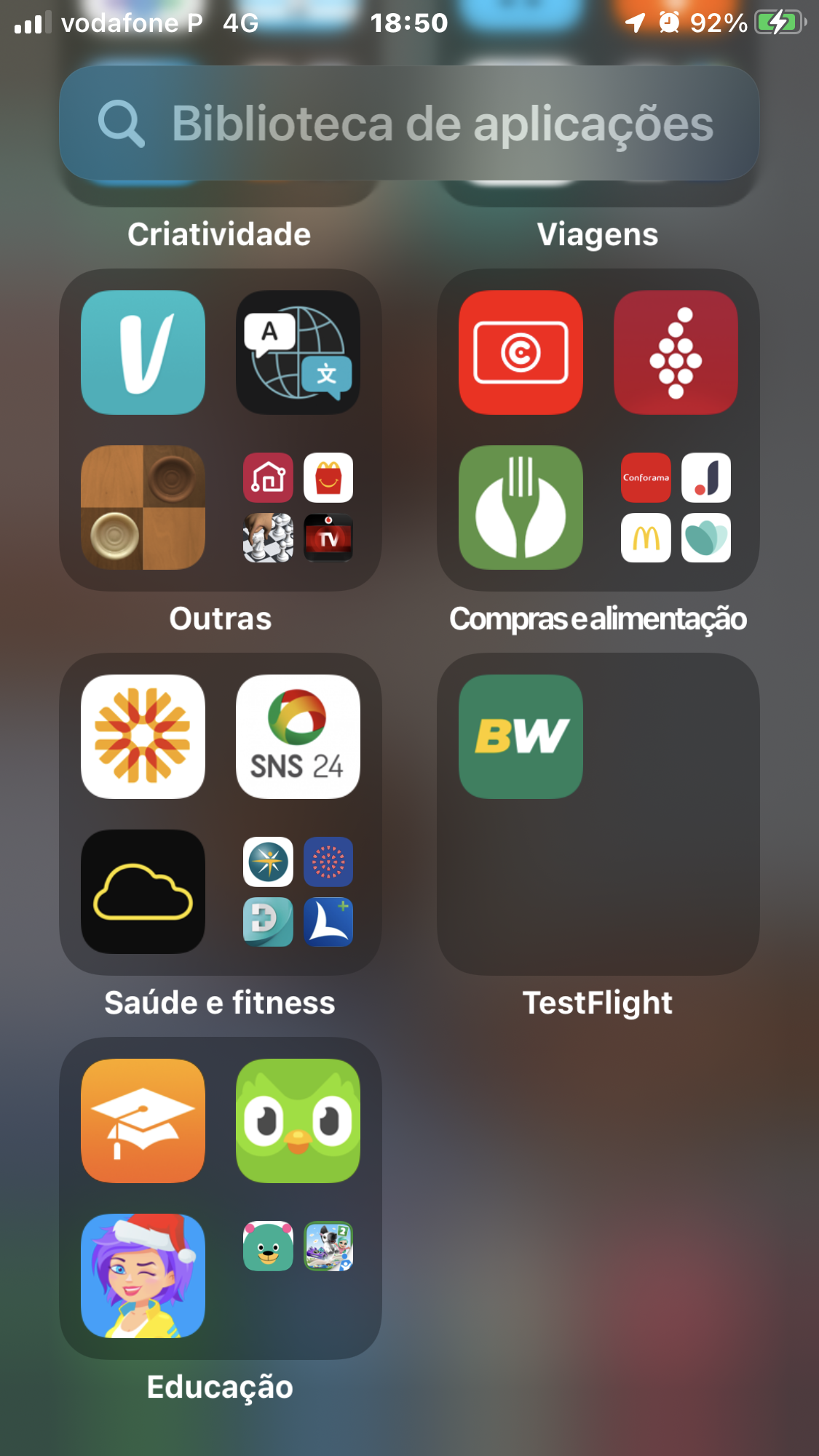Expand the Saúde e fitness mini-icon group
819x1456 pixels.
(x=298, y=891)
